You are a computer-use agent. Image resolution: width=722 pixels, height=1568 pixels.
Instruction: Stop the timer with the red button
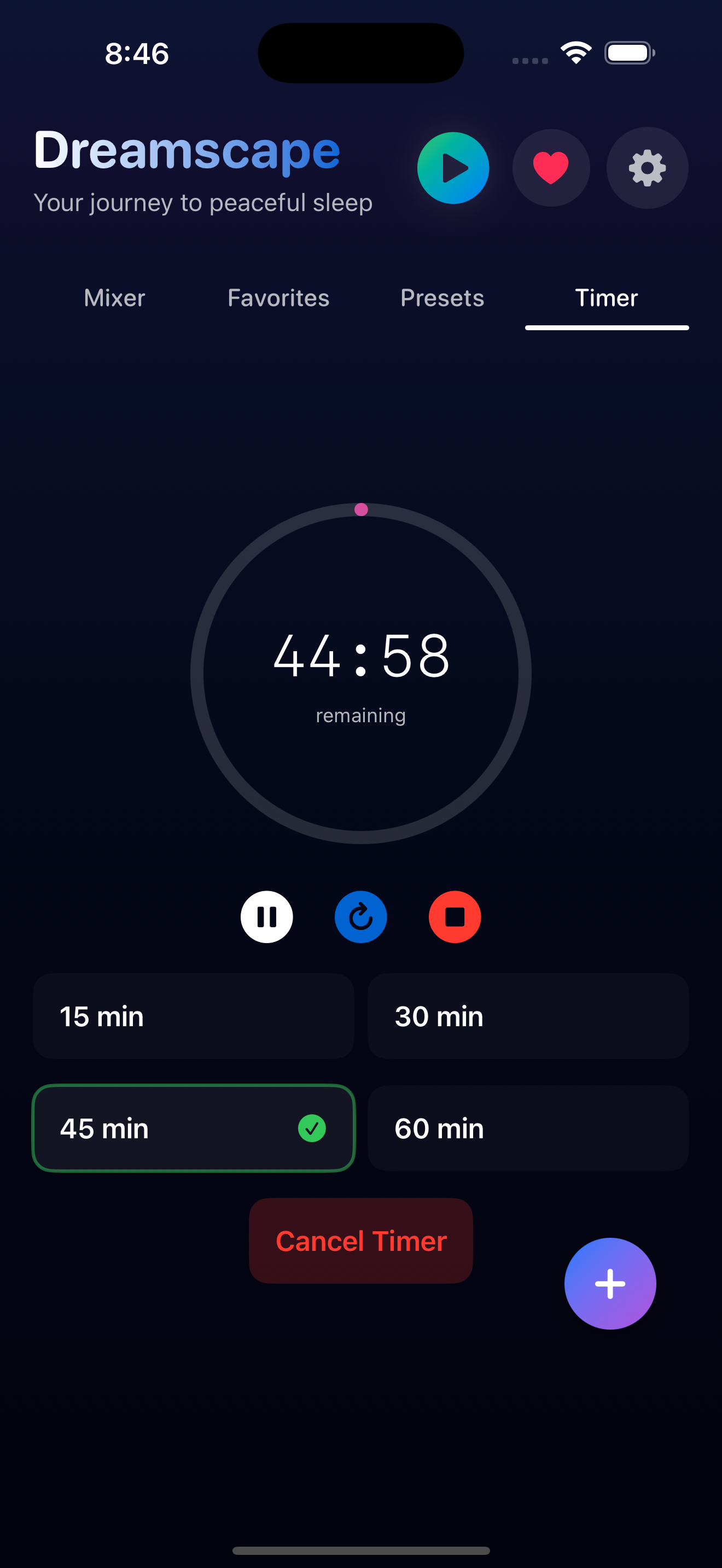coord(455,917)
